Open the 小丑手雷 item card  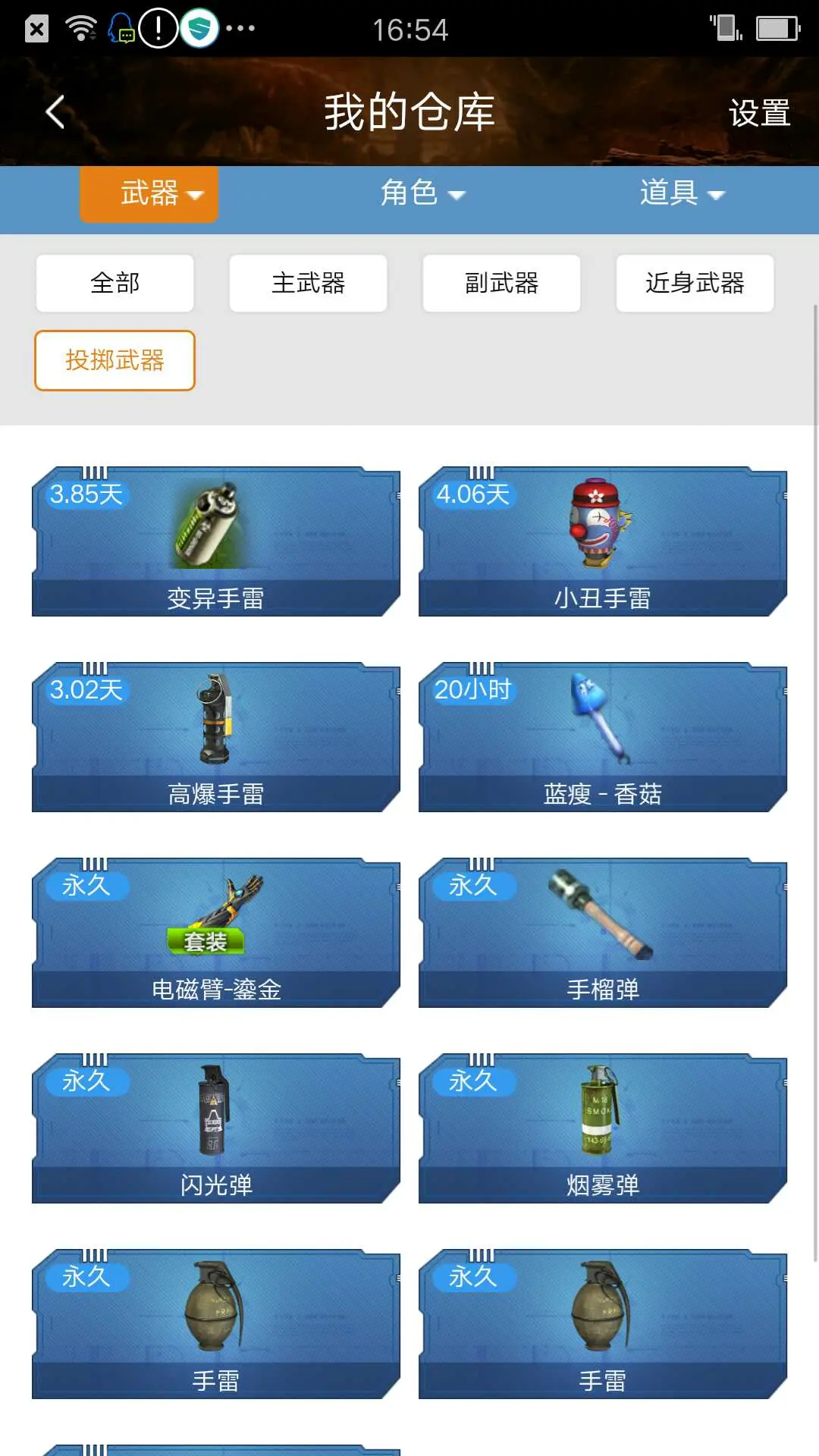[602, 541]
